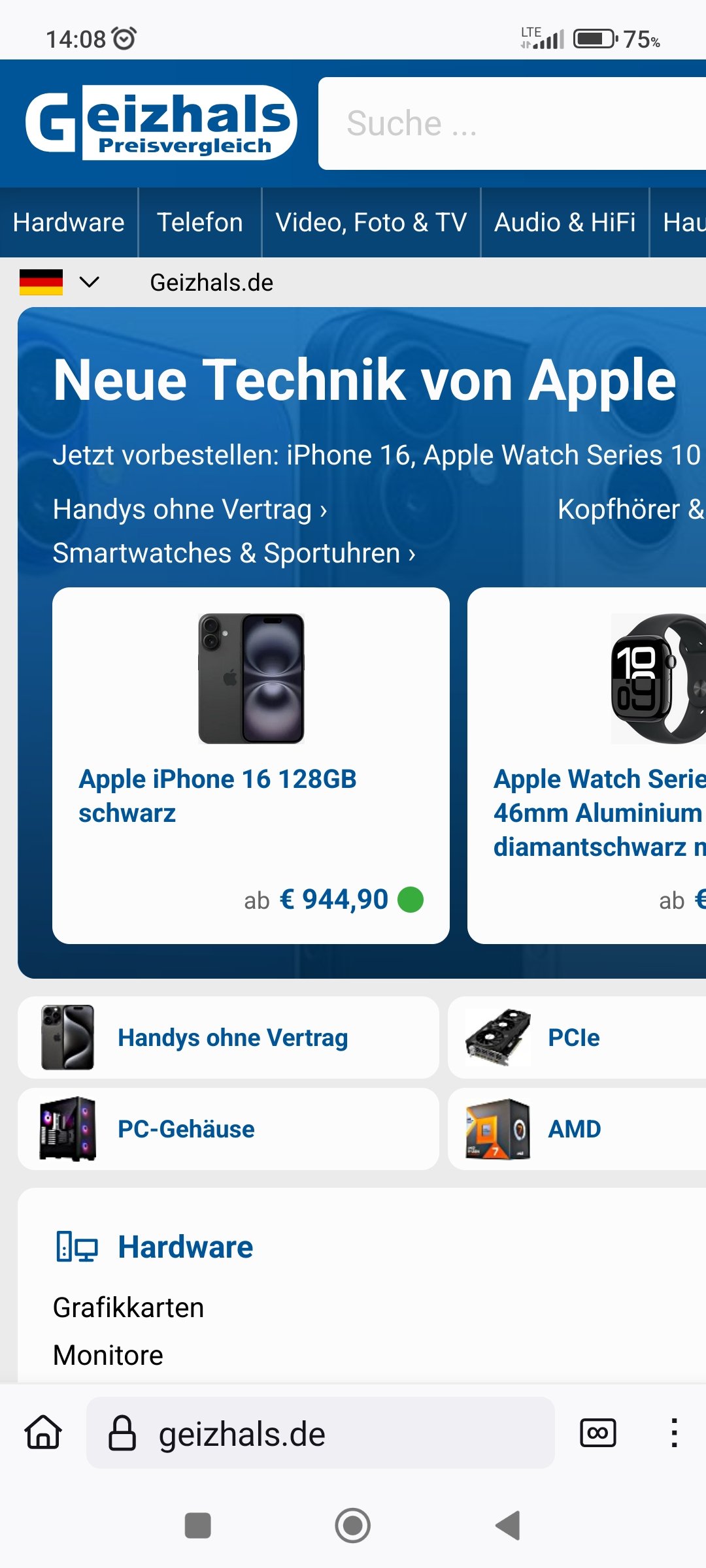
Task: Follow the Handys ohne Vertrag banner link
Action: pos(190,510)
